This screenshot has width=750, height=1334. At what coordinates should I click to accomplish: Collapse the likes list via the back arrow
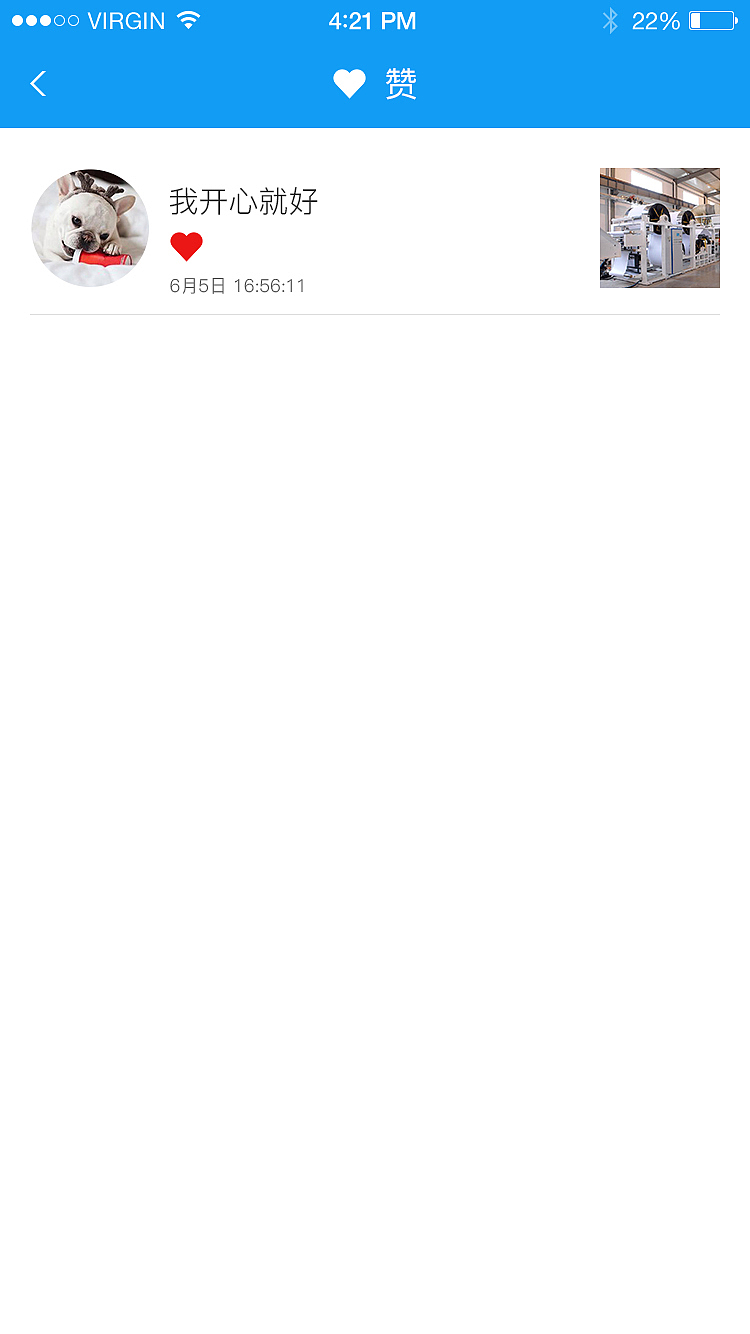(x=38, y=84)
